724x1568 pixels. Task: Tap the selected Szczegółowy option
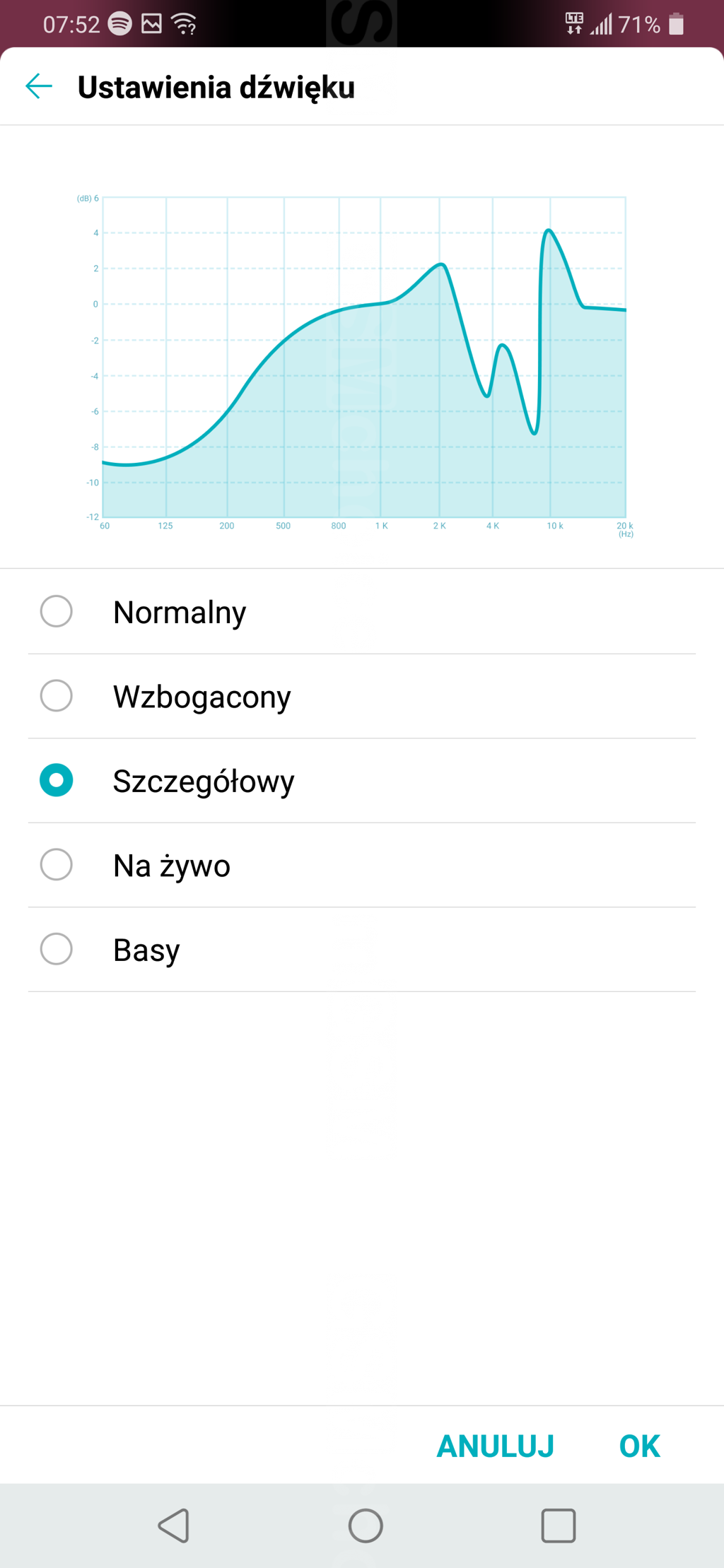point(57,780)
